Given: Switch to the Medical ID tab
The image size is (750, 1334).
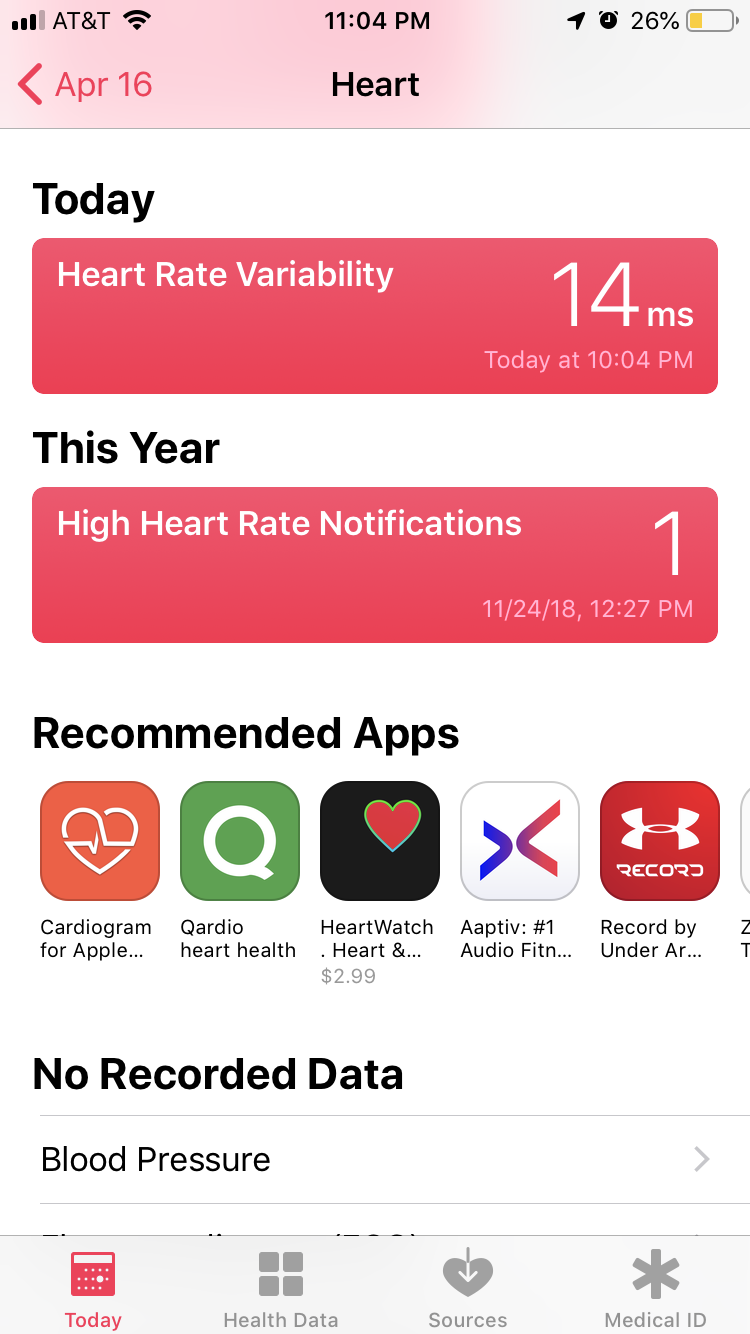Looking at the screenshot, I should point(656,1288).
